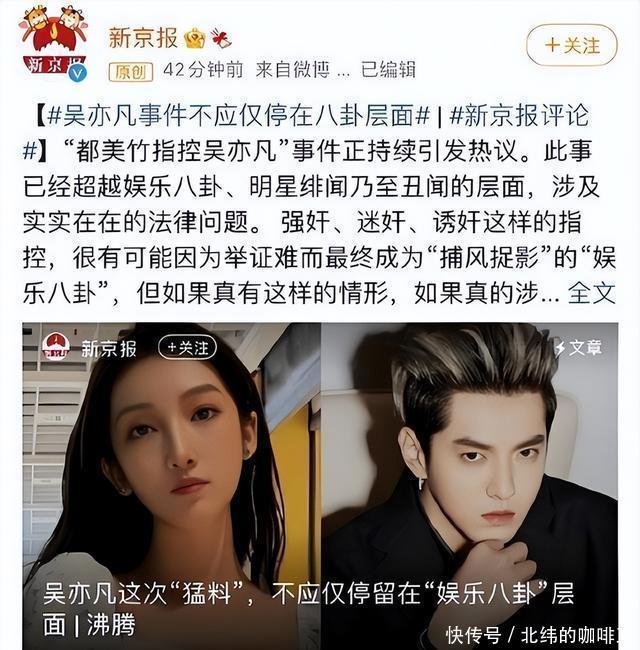Expand the post with 全文
Screen dimensions: 640x650
(592, 293)
